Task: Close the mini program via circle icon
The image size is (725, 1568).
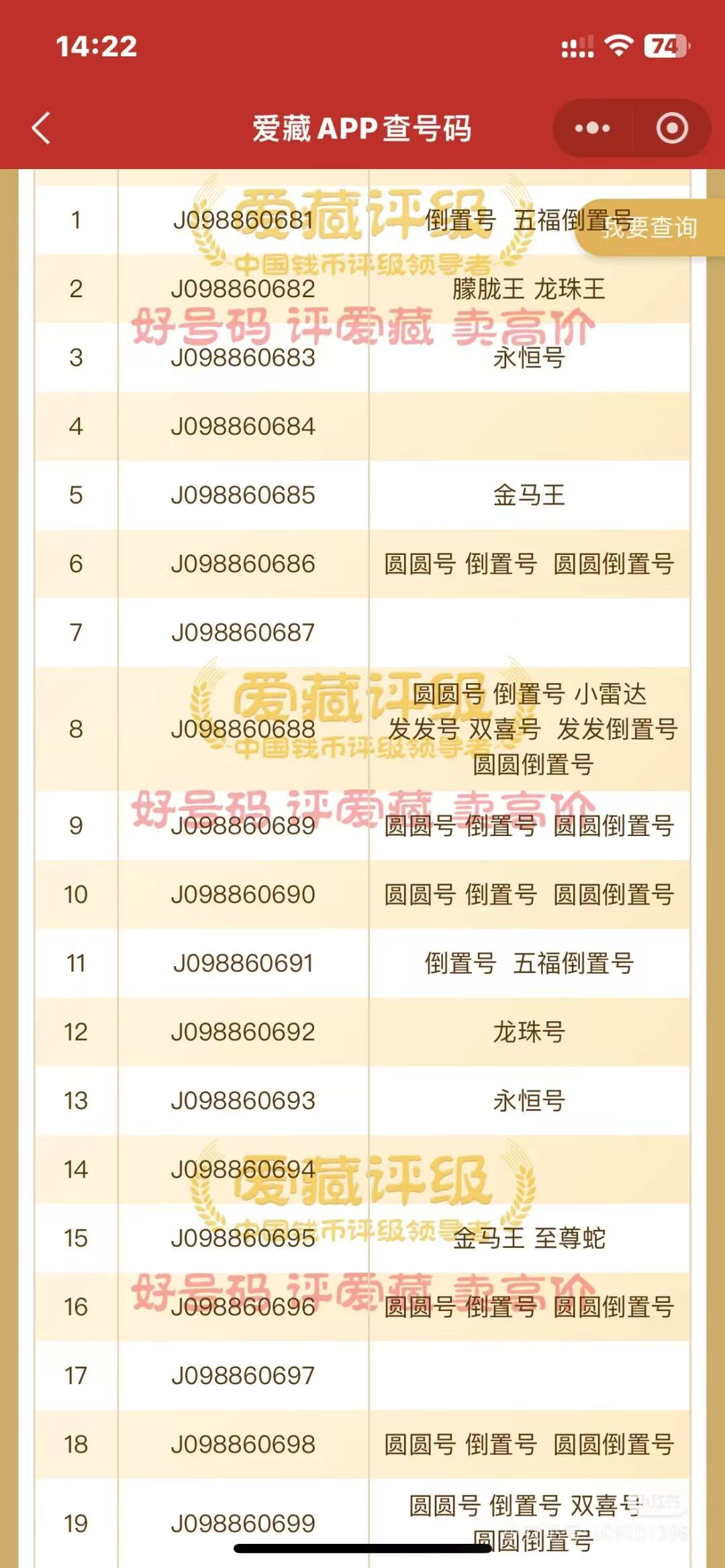Action: (672, 128)
